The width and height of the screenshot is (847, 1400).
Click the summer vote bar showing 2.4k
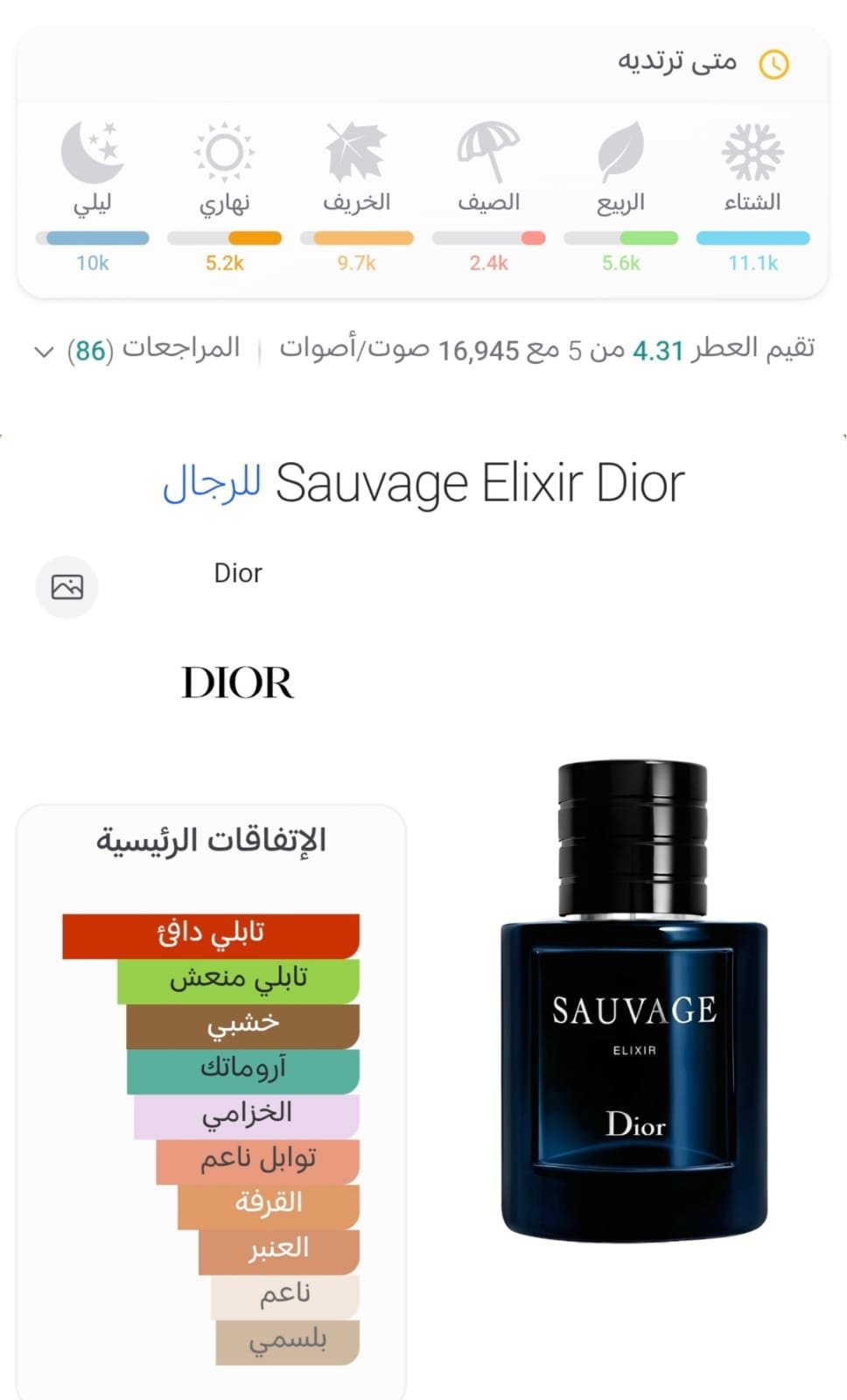(x=487, y=234)
